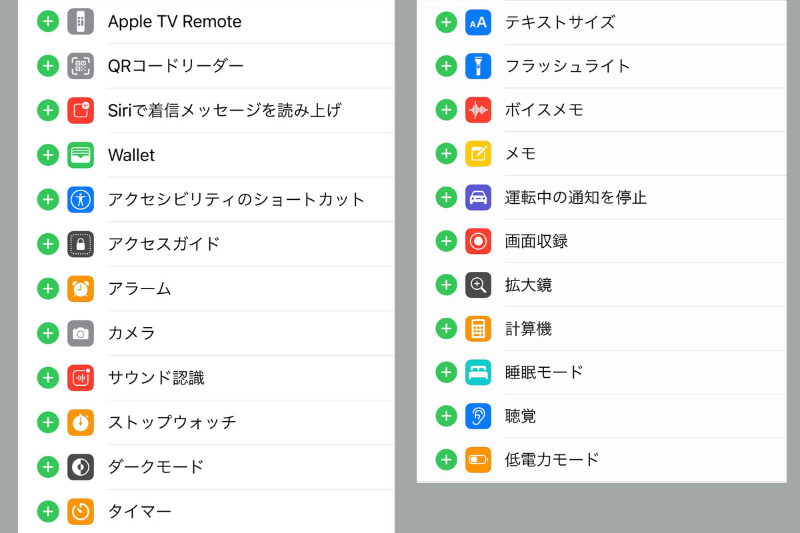
Task: Add 低電力モード control
Action: (x=446, y=460)
